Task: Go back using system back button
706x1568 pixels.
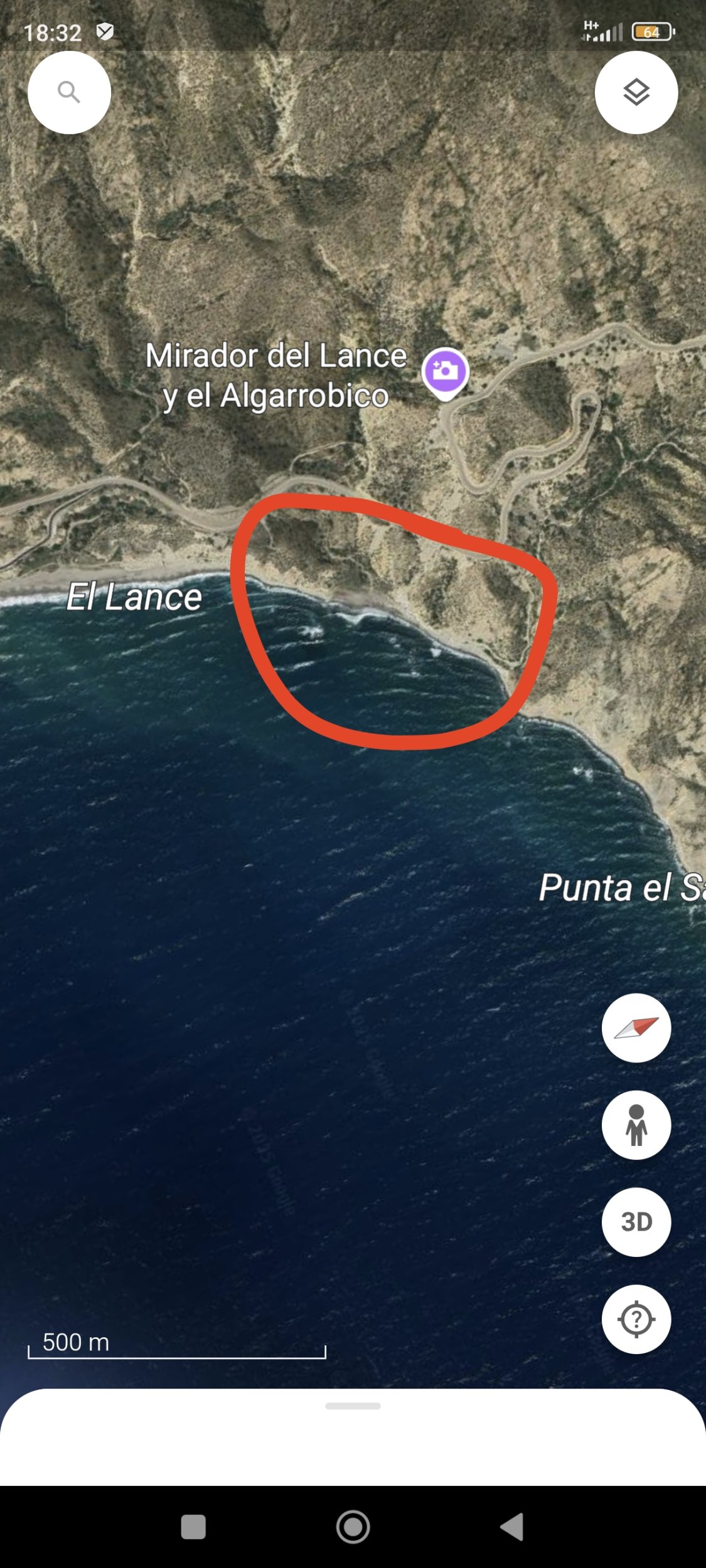Action: tap(512, 1527)
